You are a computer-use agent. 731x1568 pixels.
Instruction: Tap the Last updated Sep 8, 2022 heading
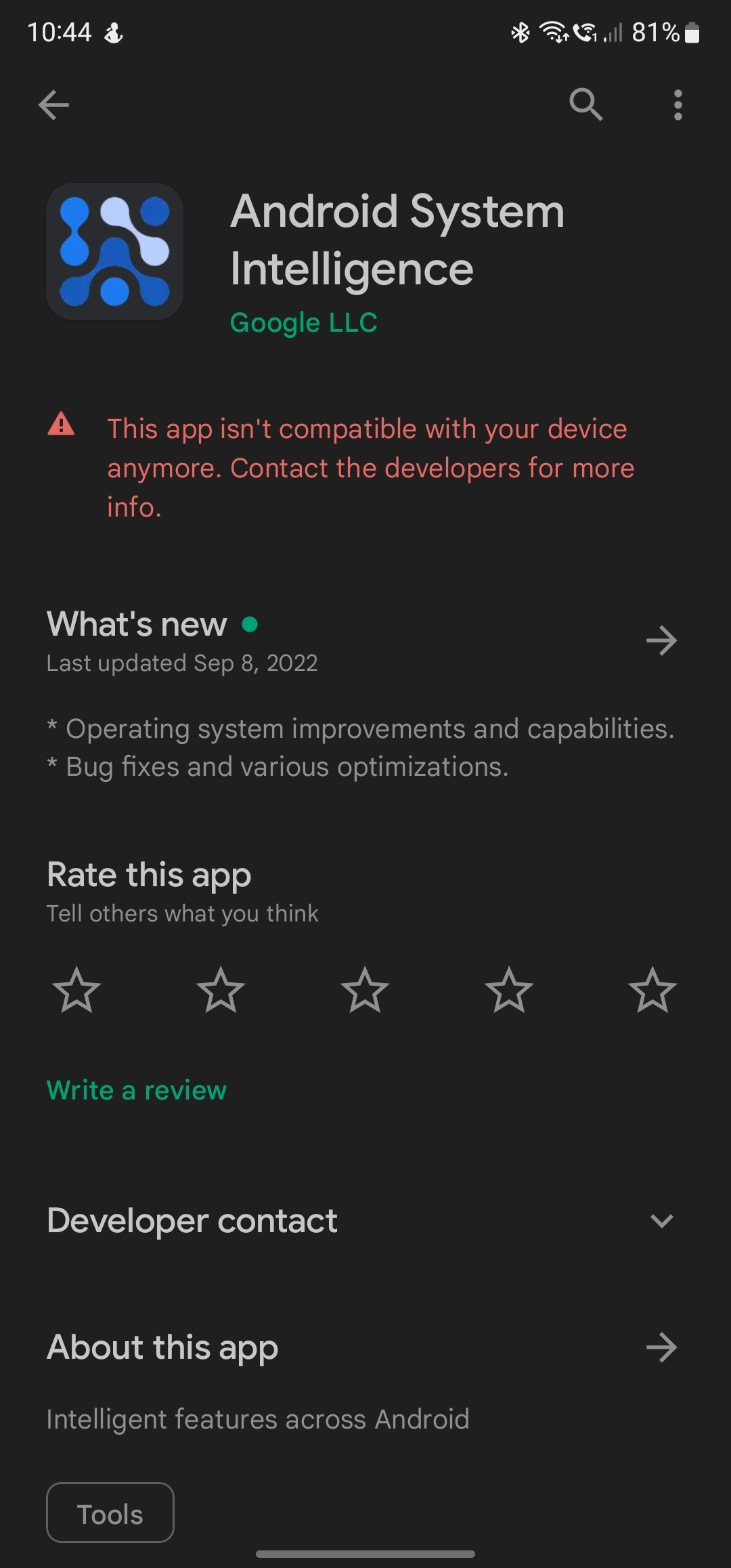click(x=181, y=663)
